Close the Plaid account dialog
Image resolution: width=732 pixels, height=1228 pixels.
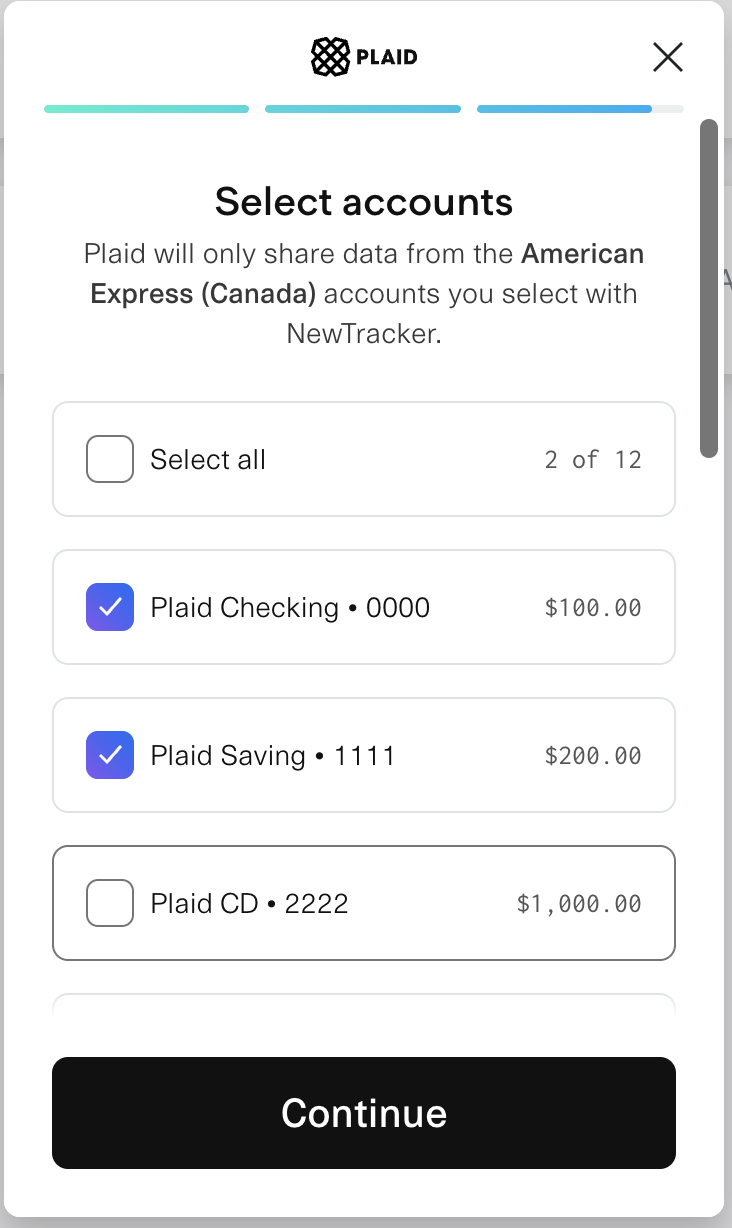[667, 57]
